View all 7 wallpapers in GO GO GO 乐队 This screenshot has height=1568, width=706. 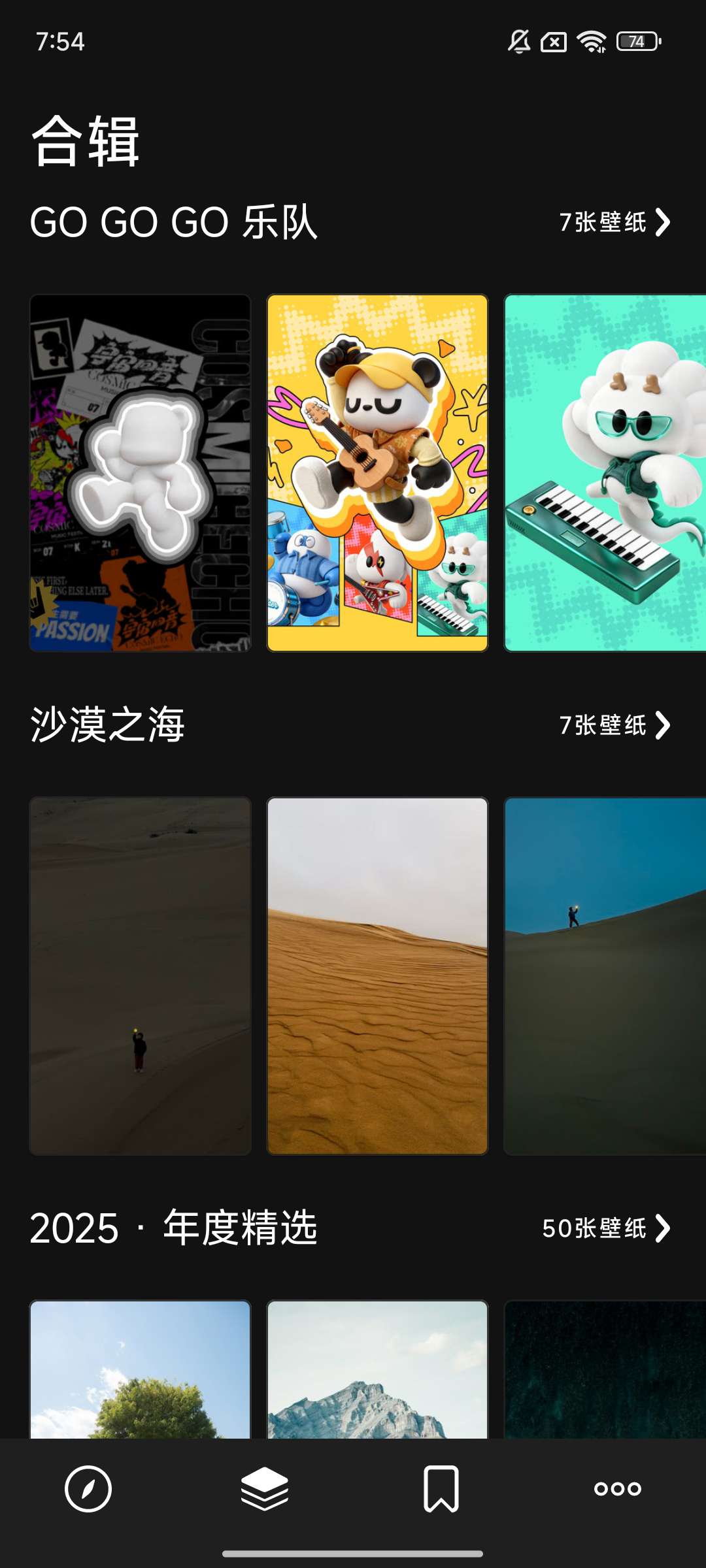pyautogui.click(x=614, y=222)
